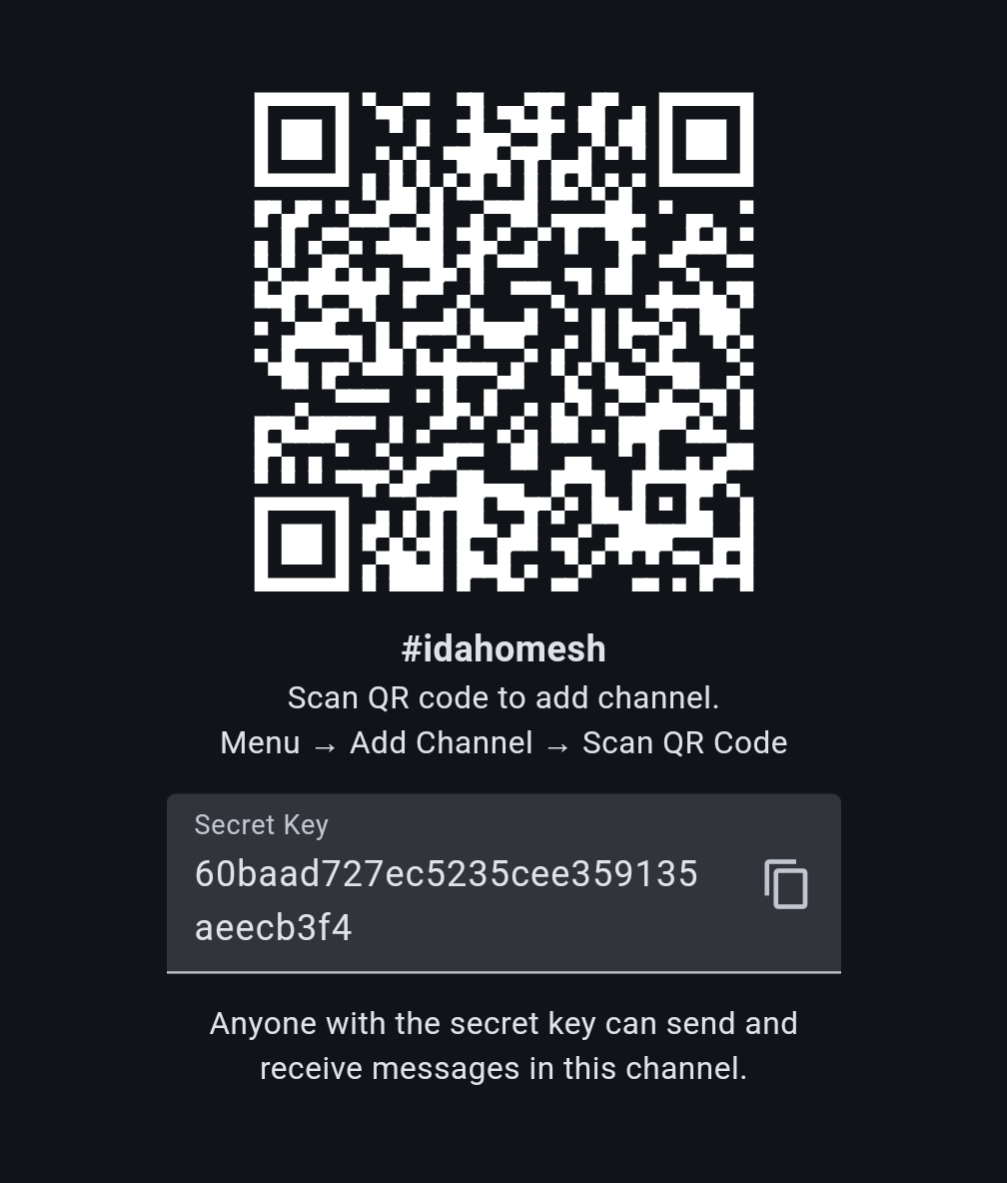Copy the secret key to clipboard

[786, 884]
